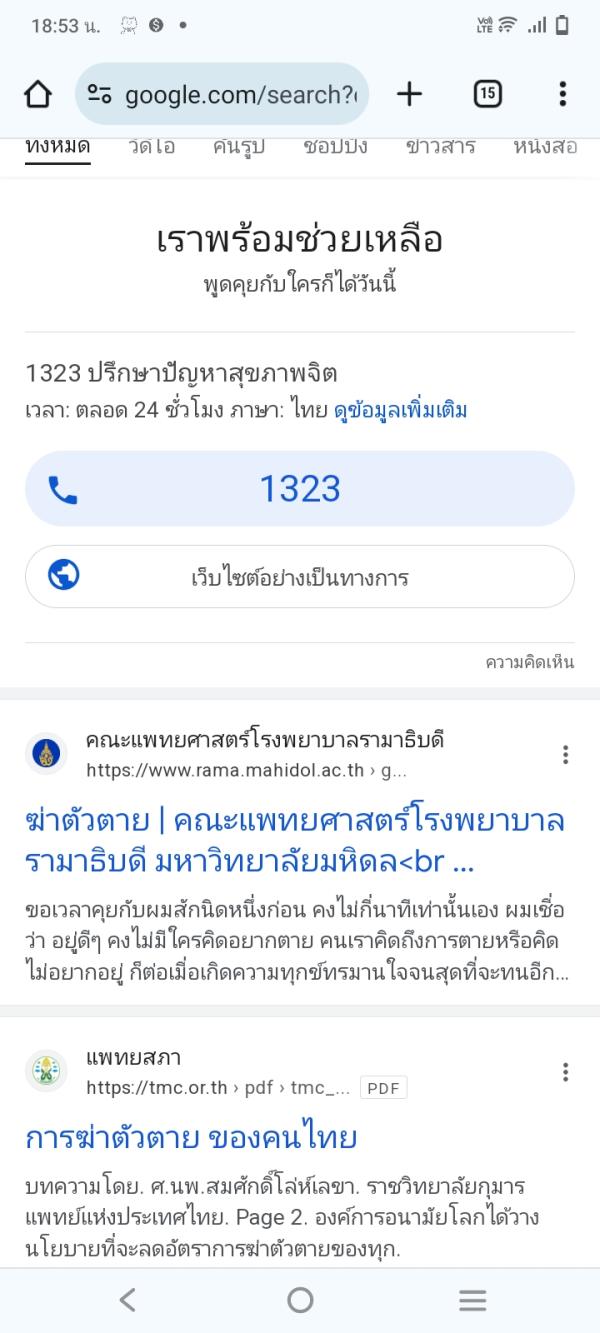Open more options for the รามาธิบดี result

(565, 755)
